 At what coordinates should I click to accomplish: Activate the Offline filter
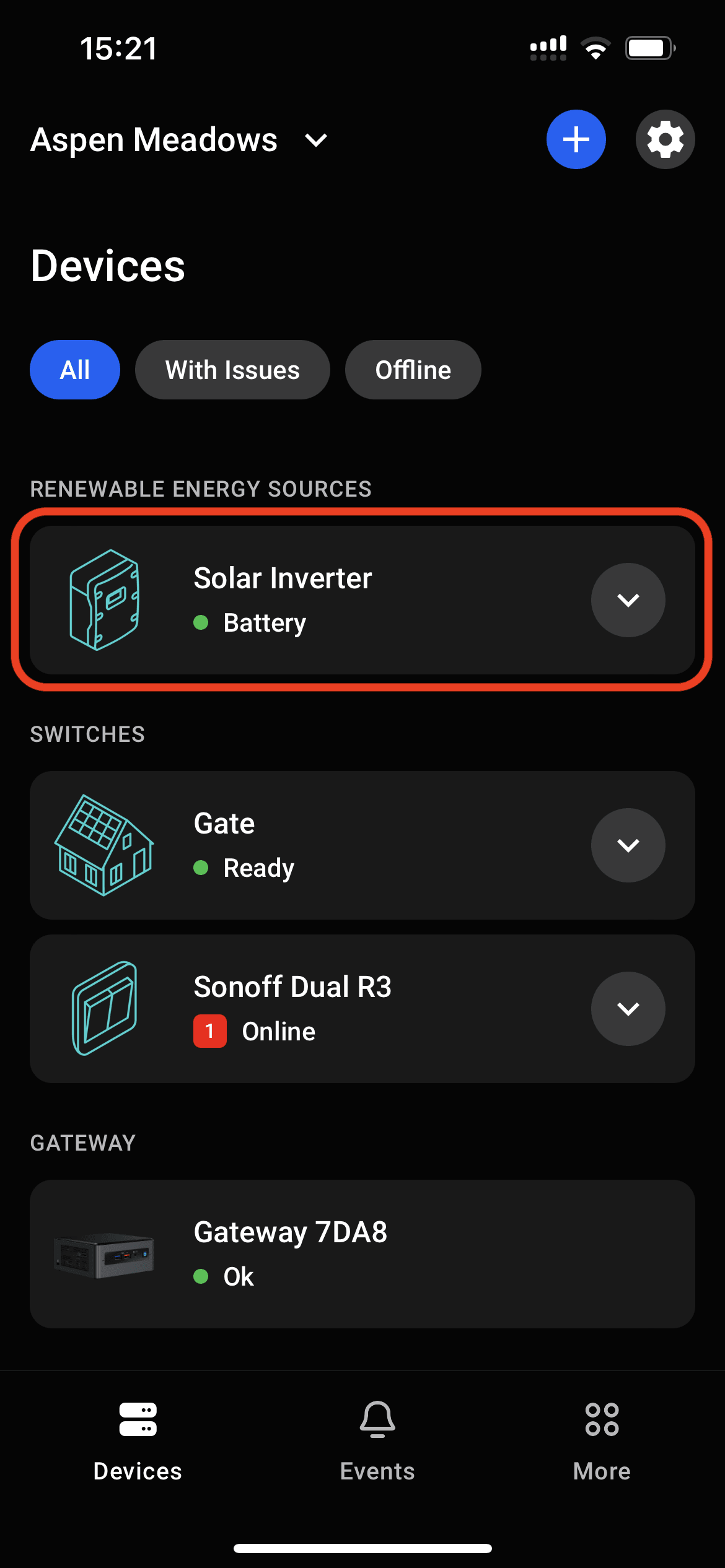coord(413,370)
